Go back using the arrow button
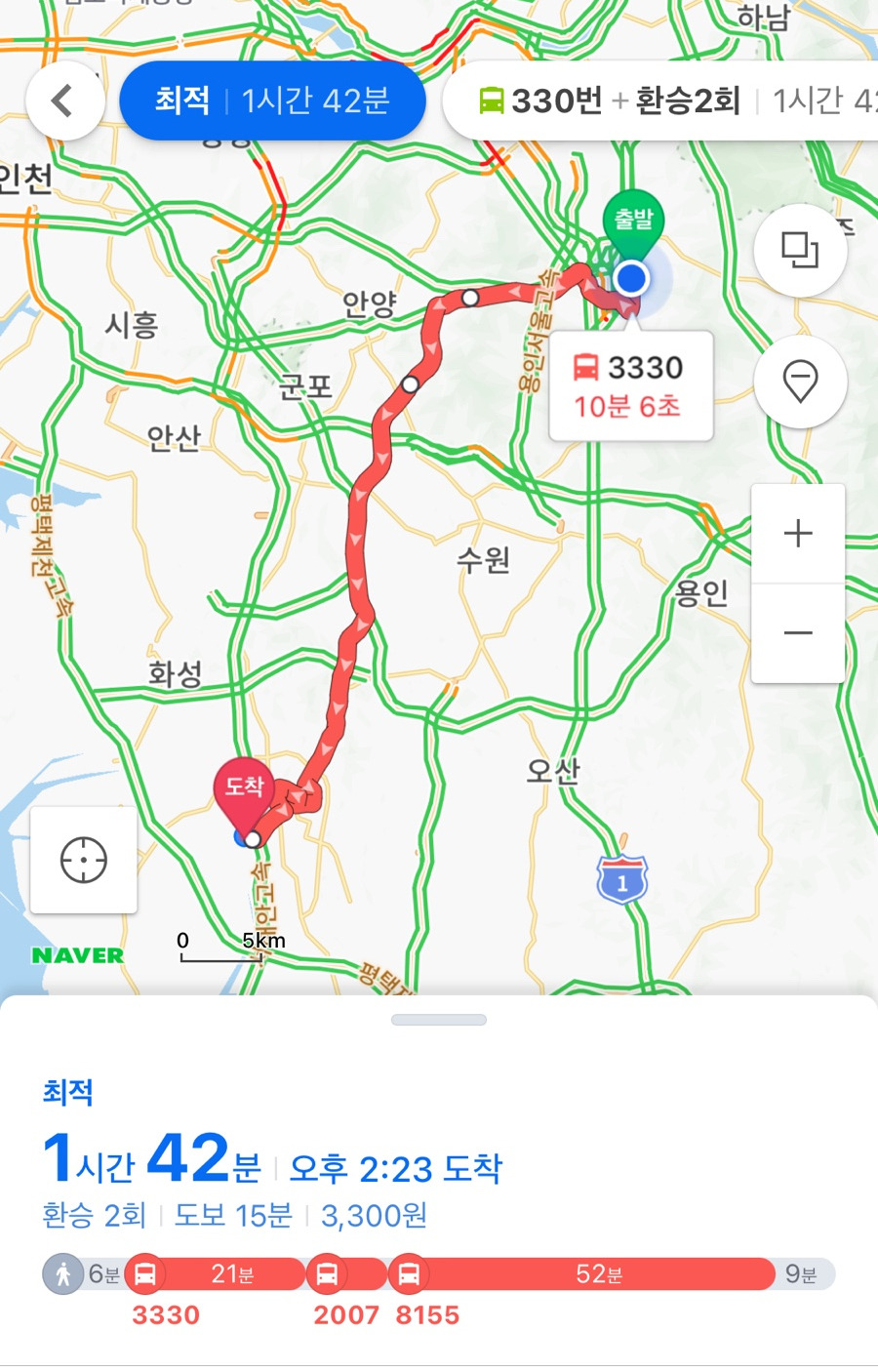 [x=64, y=101]
